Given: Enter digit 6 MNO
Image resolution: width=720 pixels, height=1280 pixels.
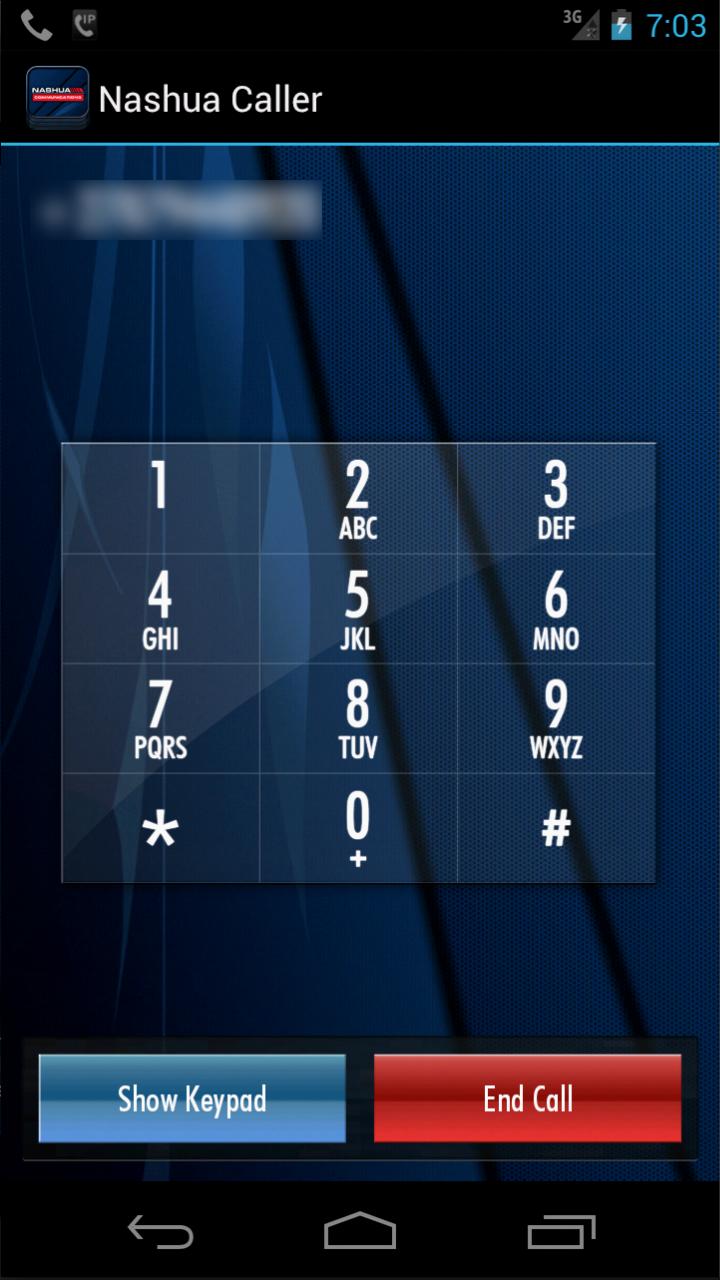Looking at the screenshot, I should (x=556, y=608).
